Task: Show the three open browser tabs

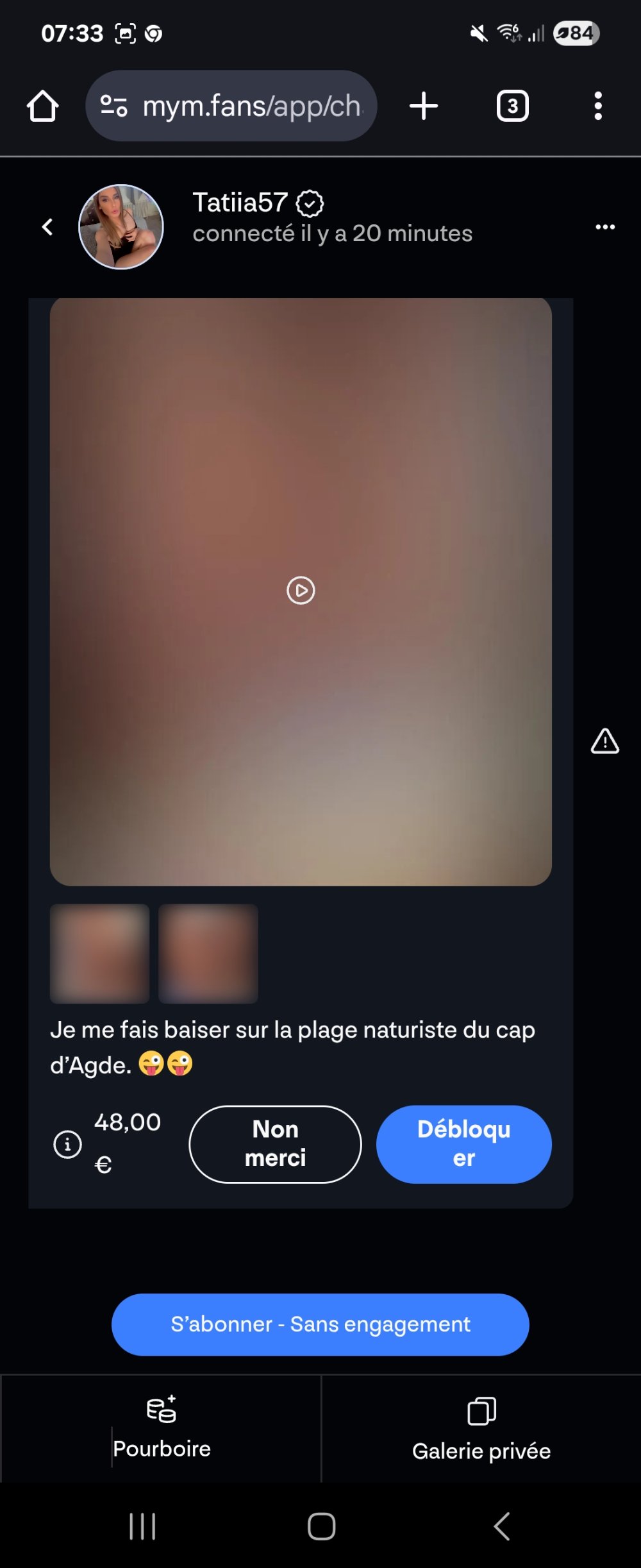Action: [x=512, y=106]
